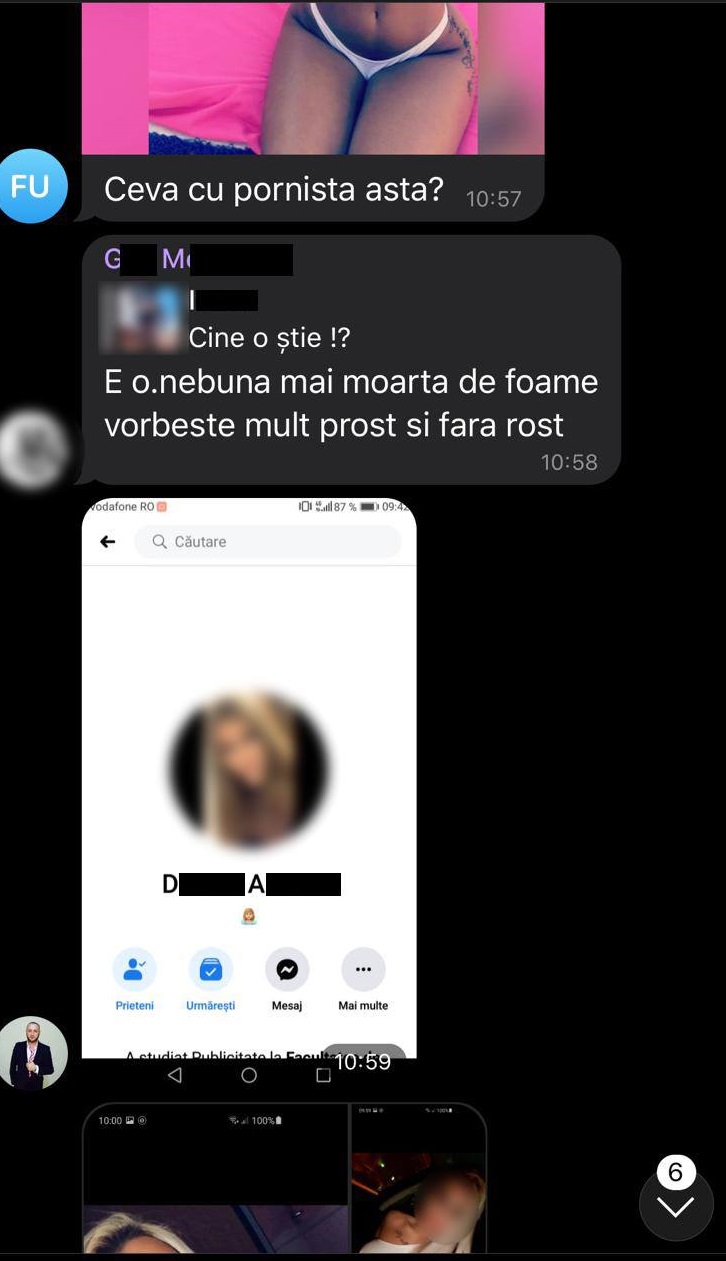Open the FU sender avatar
This screenshot has height=1261, width=726.
pyautogui.click(x=33, y=186)
